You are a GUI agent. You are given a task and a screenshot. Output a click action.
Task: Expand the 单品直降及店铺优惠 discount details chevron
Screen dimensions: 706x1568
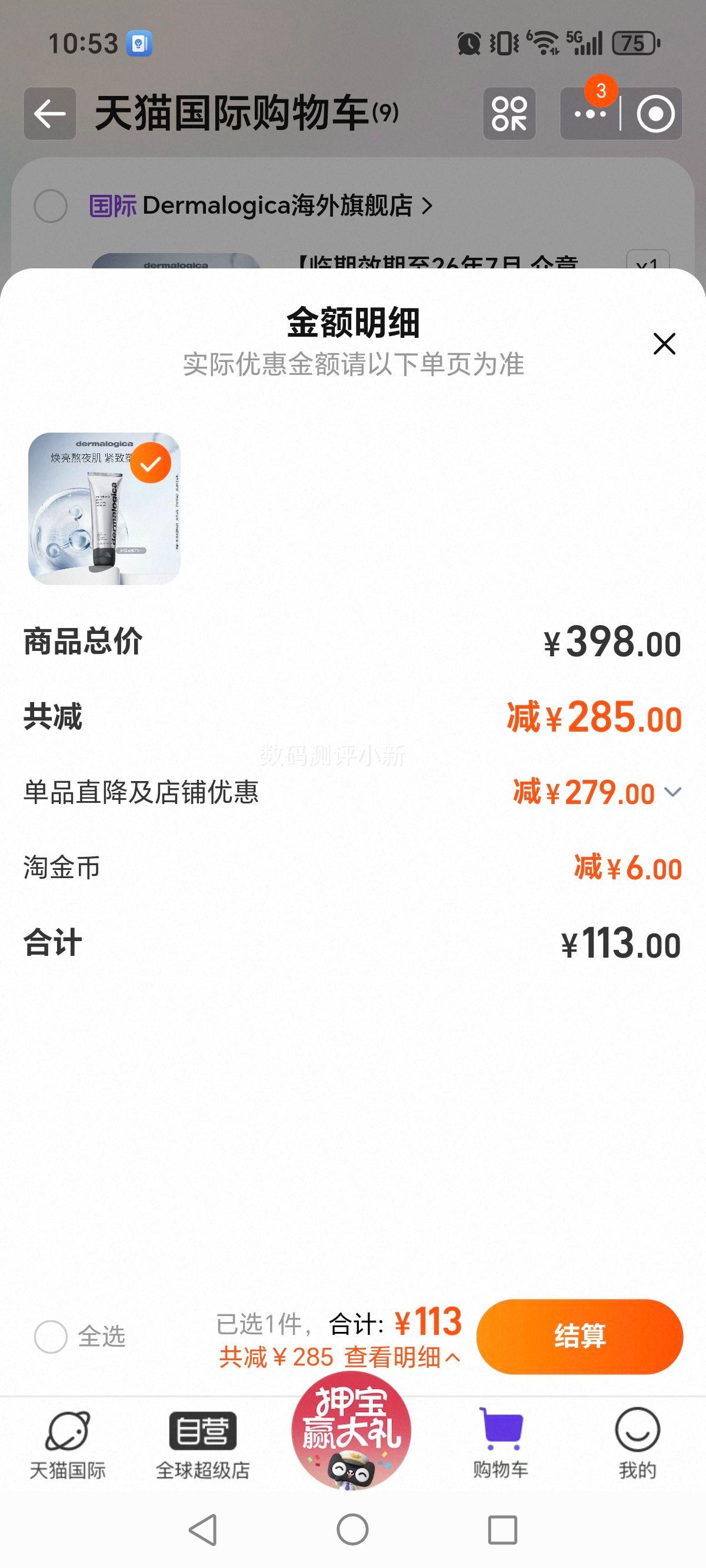(x=672, y=792)
